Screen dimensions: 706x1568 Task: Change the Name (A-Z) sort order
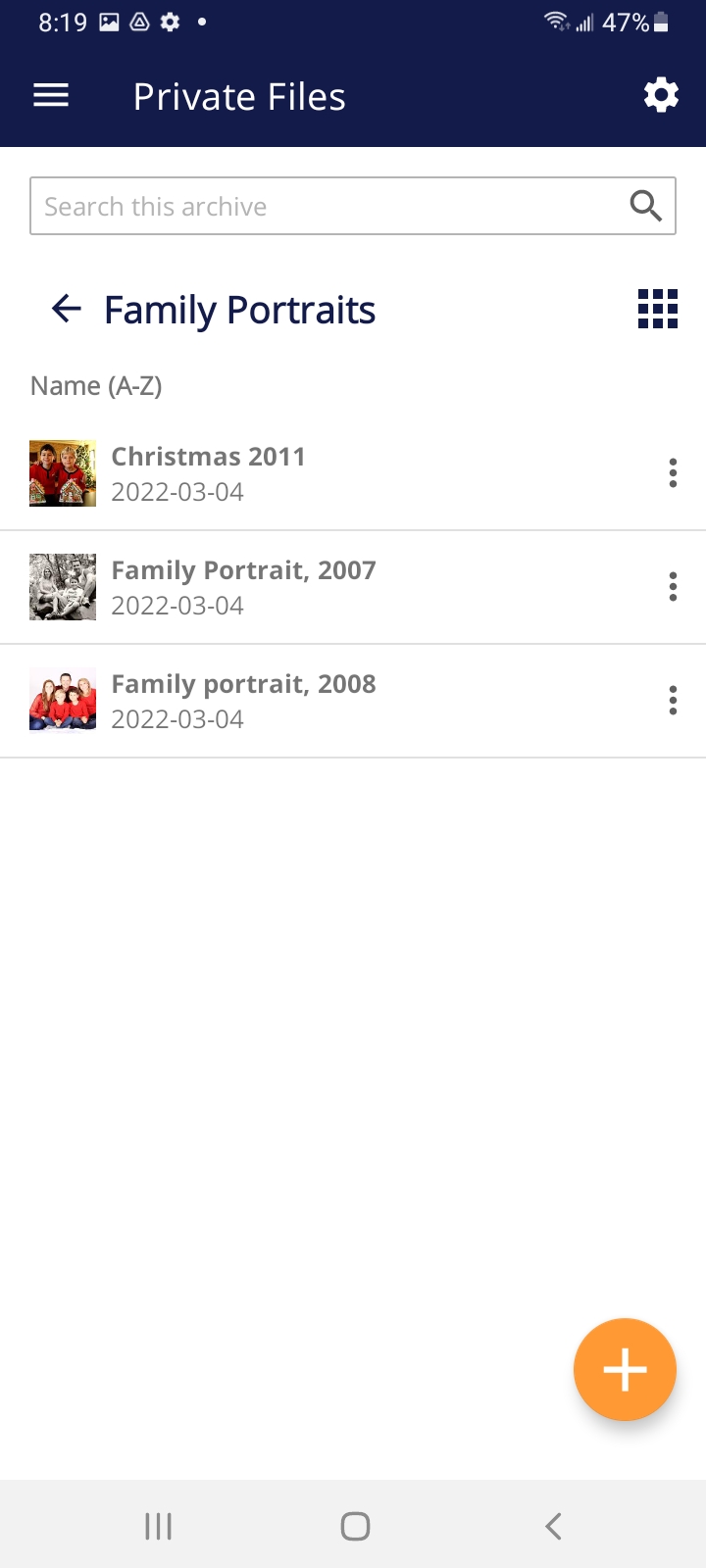pos(96,386)
